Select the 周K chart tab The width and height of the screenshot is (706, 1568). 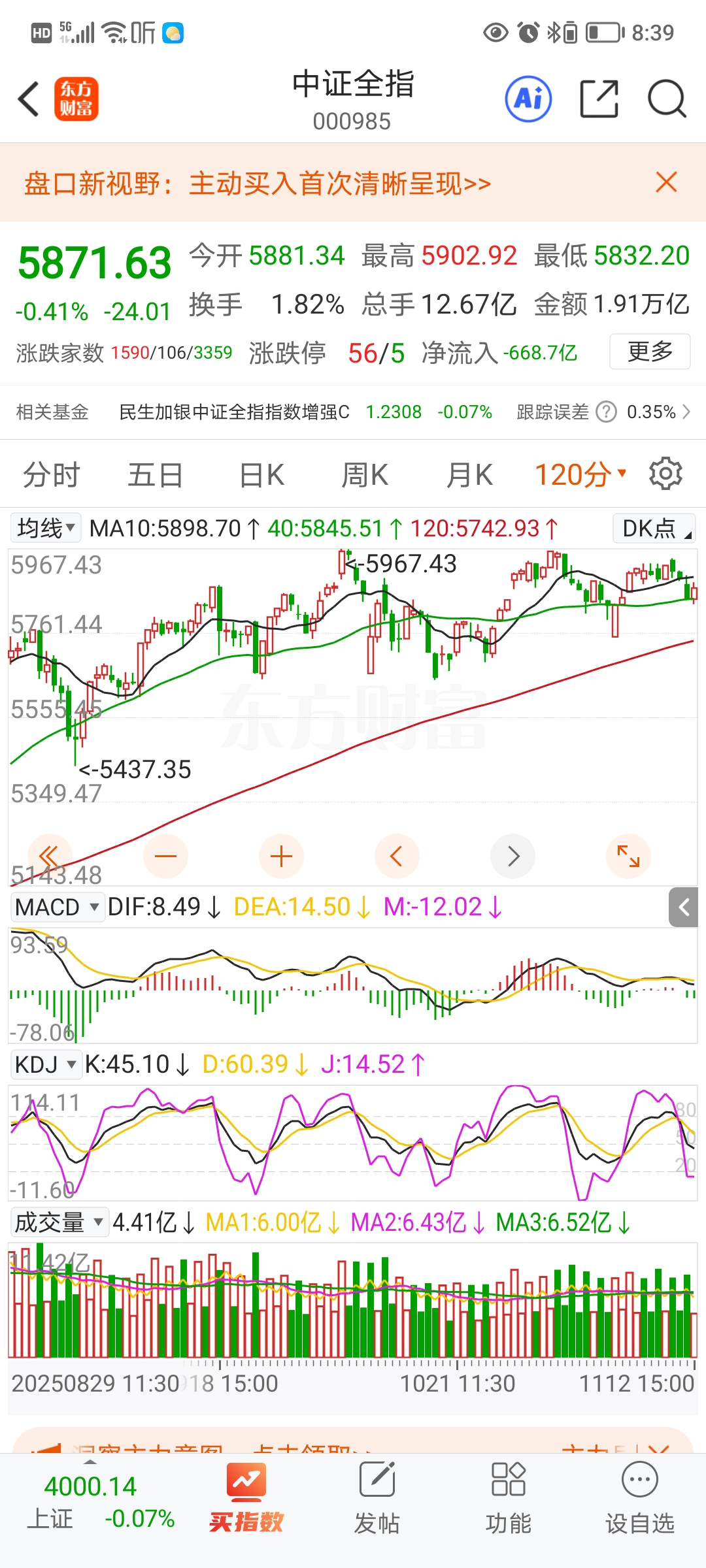coord(365,475)
